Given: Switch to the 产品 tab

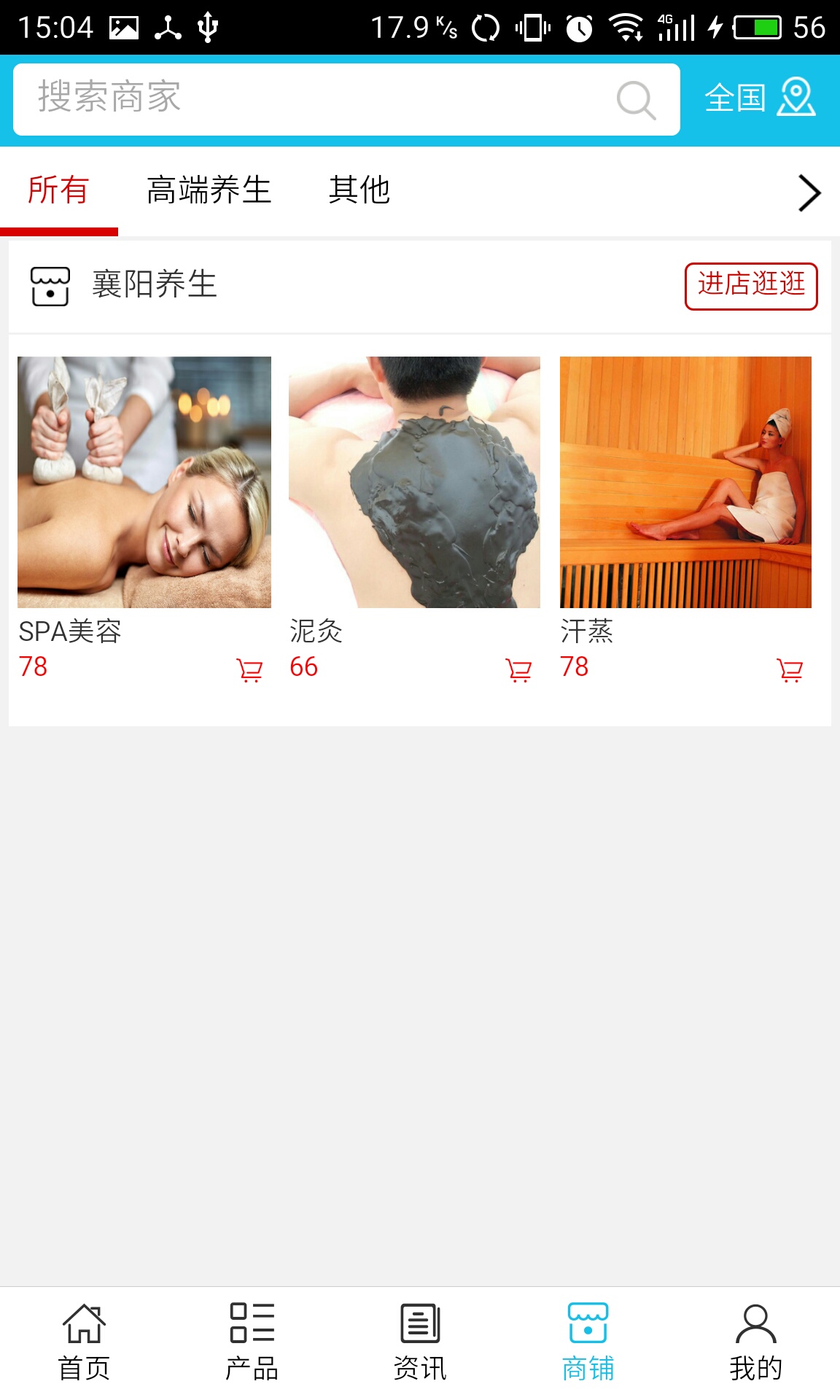Looking at the screenshot, I should coord(252,1342).
